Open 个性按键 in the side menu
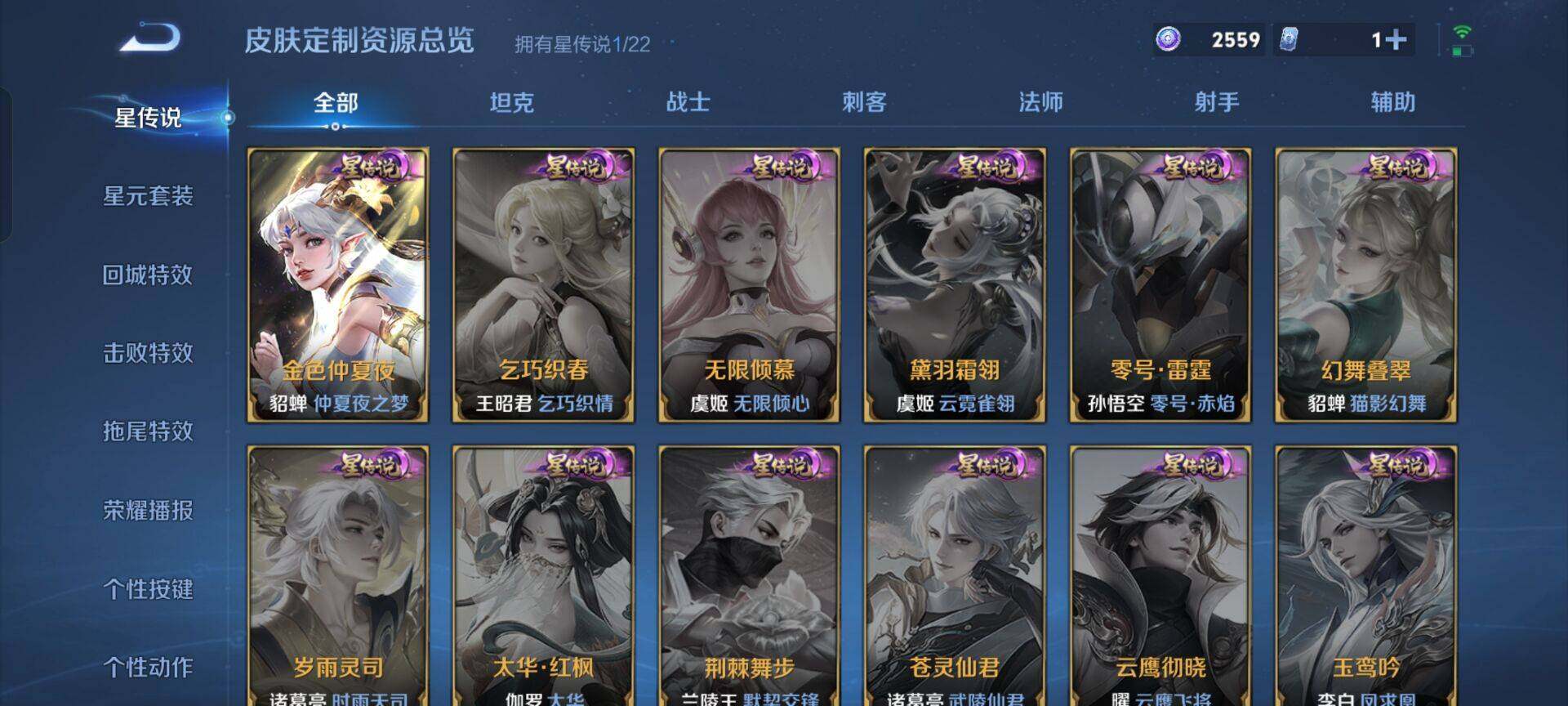This screenshot has width=1568, height=706. [148, 589]
